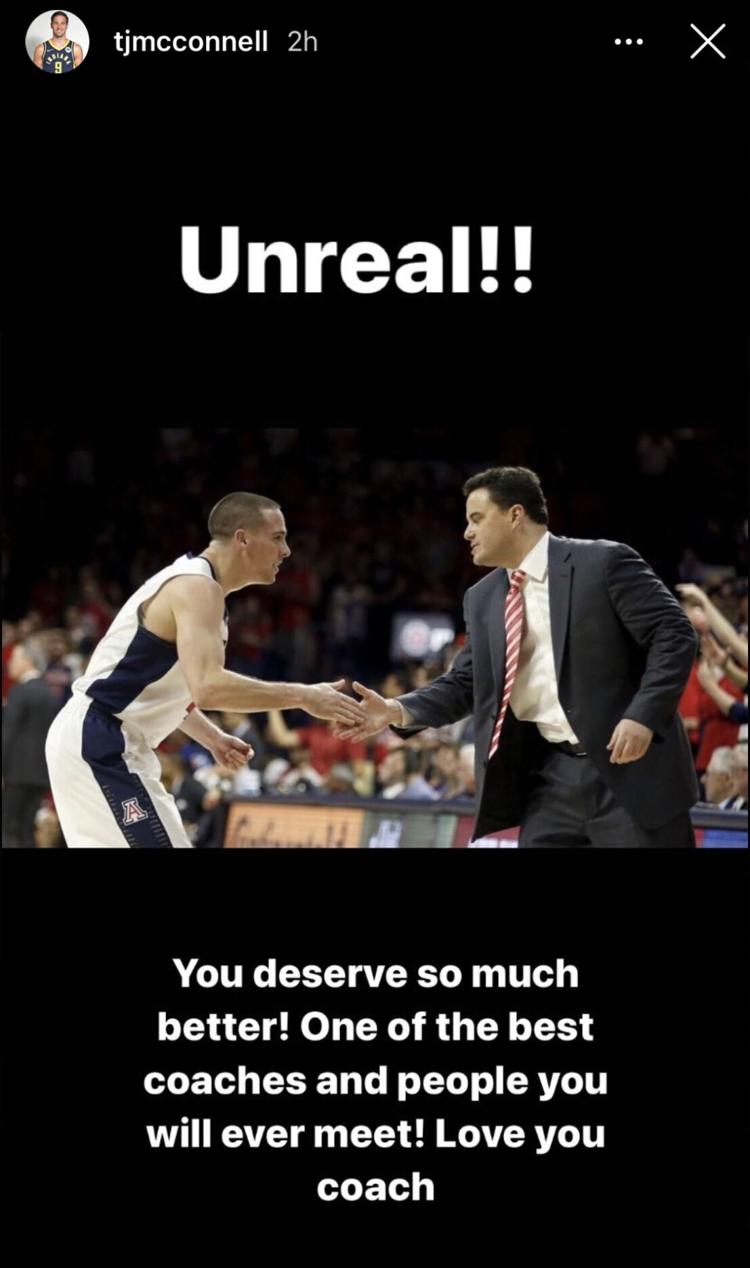The width and height of the screenshot is (750, 1268).
Task: Tap the tjmcconnell username
Action: pos(191,42)
